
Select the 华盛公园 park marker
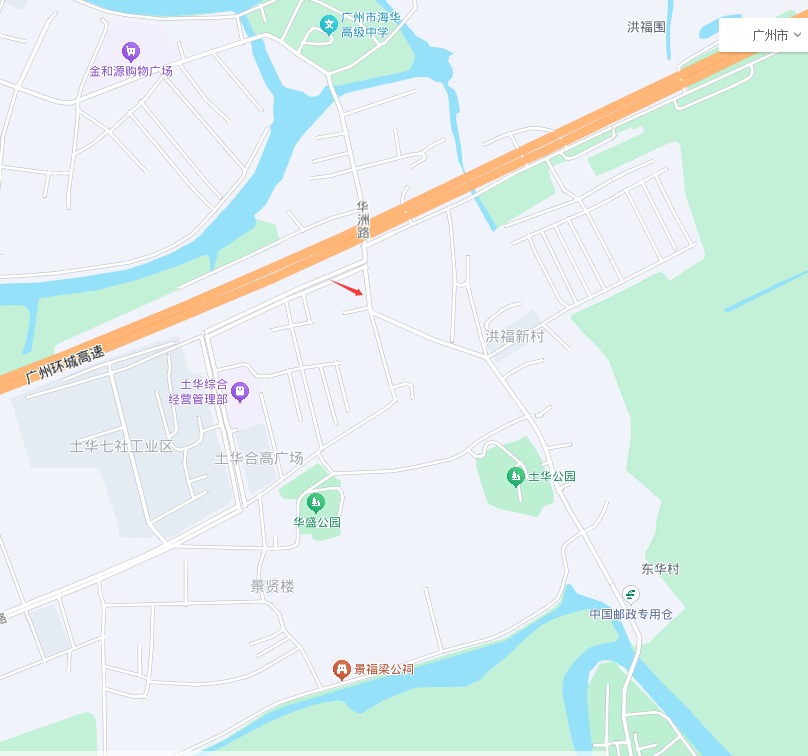click(317, 502)
